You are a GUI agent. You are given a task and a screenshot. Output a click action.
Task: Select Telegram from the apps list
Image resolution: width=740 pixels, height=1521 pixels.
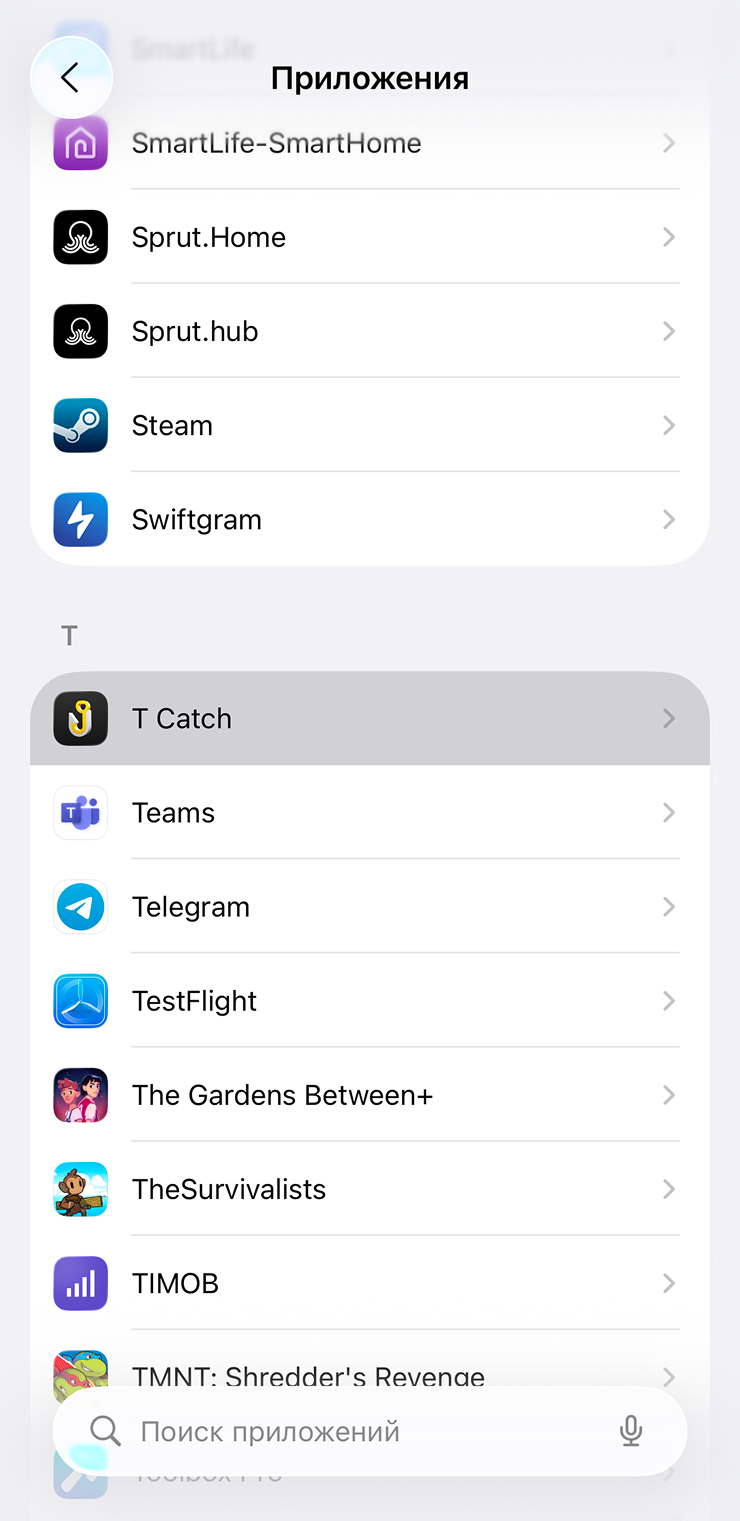coord(370,907)
